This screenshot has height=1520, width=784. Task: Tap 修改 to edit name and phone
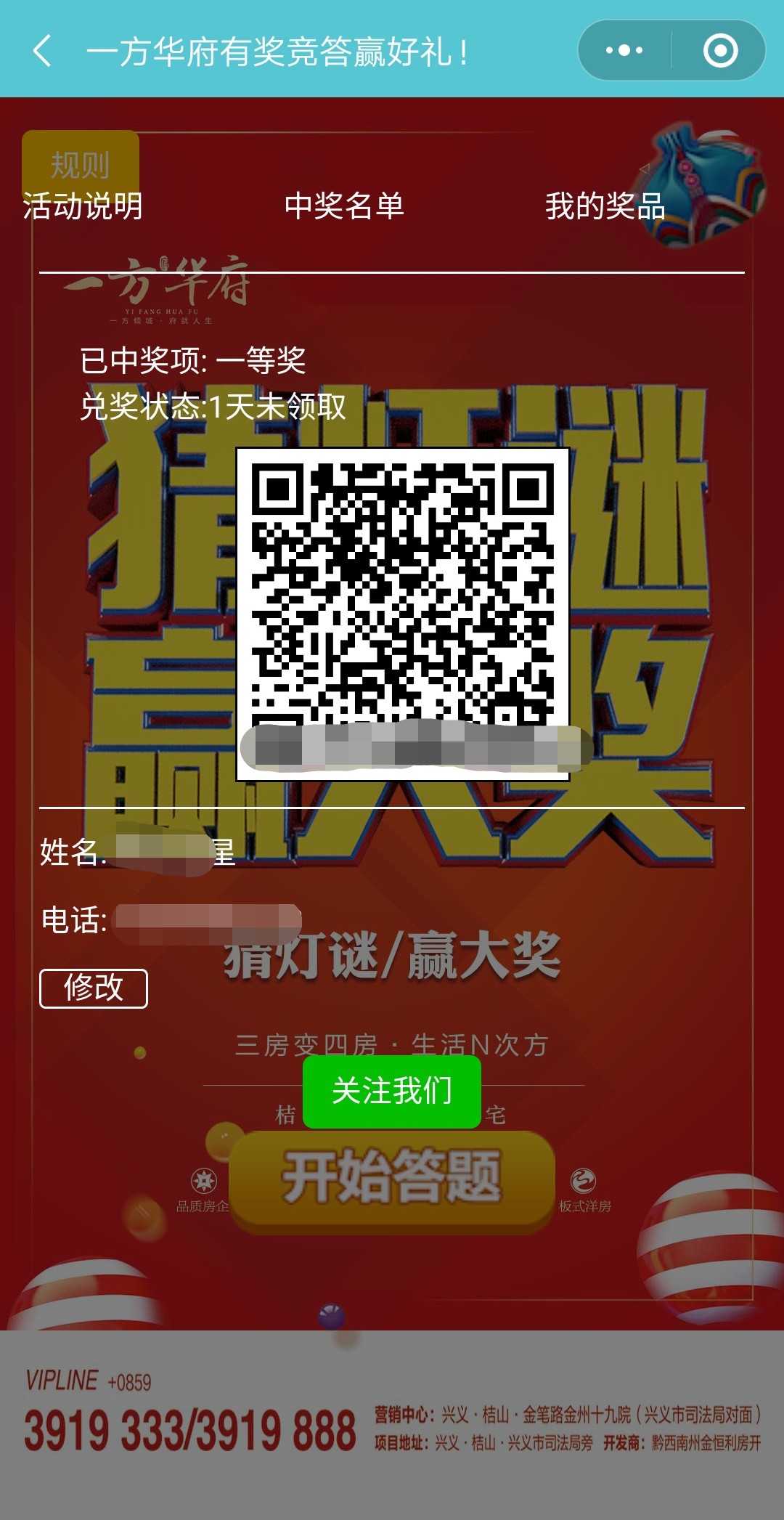pyautogui.click(x=94, y=988)
